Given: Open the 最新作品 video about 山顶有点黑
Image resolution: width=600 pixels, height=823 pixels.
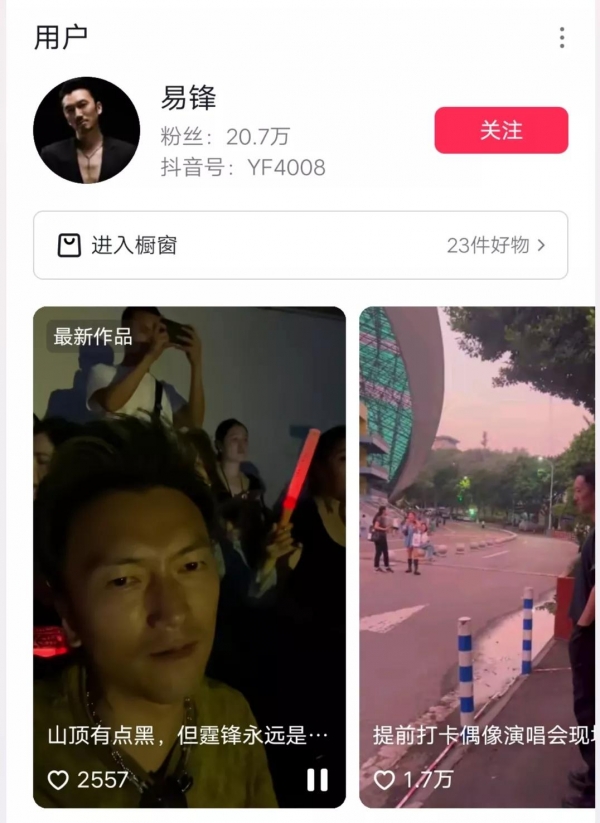Looking at the screenshot, I should click(189, 540).
